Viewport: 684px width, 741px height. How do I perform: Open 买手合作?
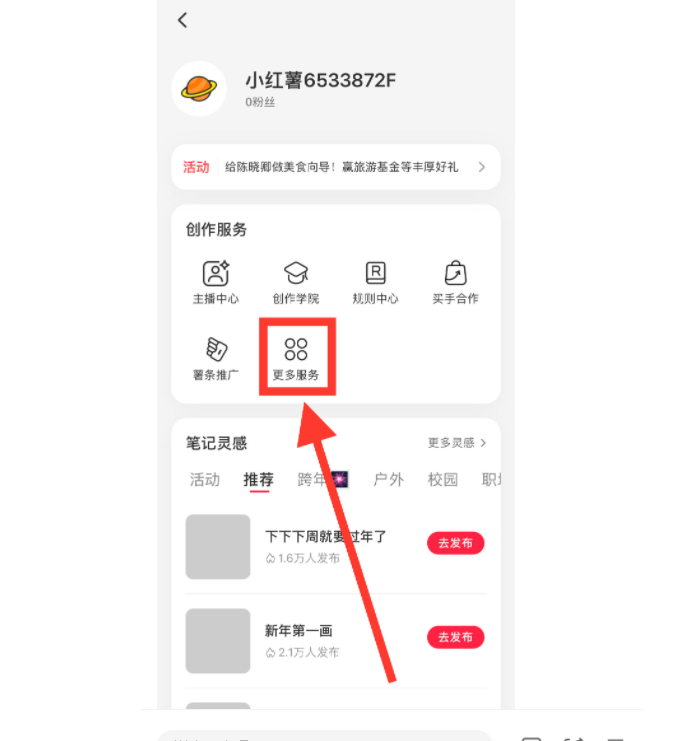(455, 282)
